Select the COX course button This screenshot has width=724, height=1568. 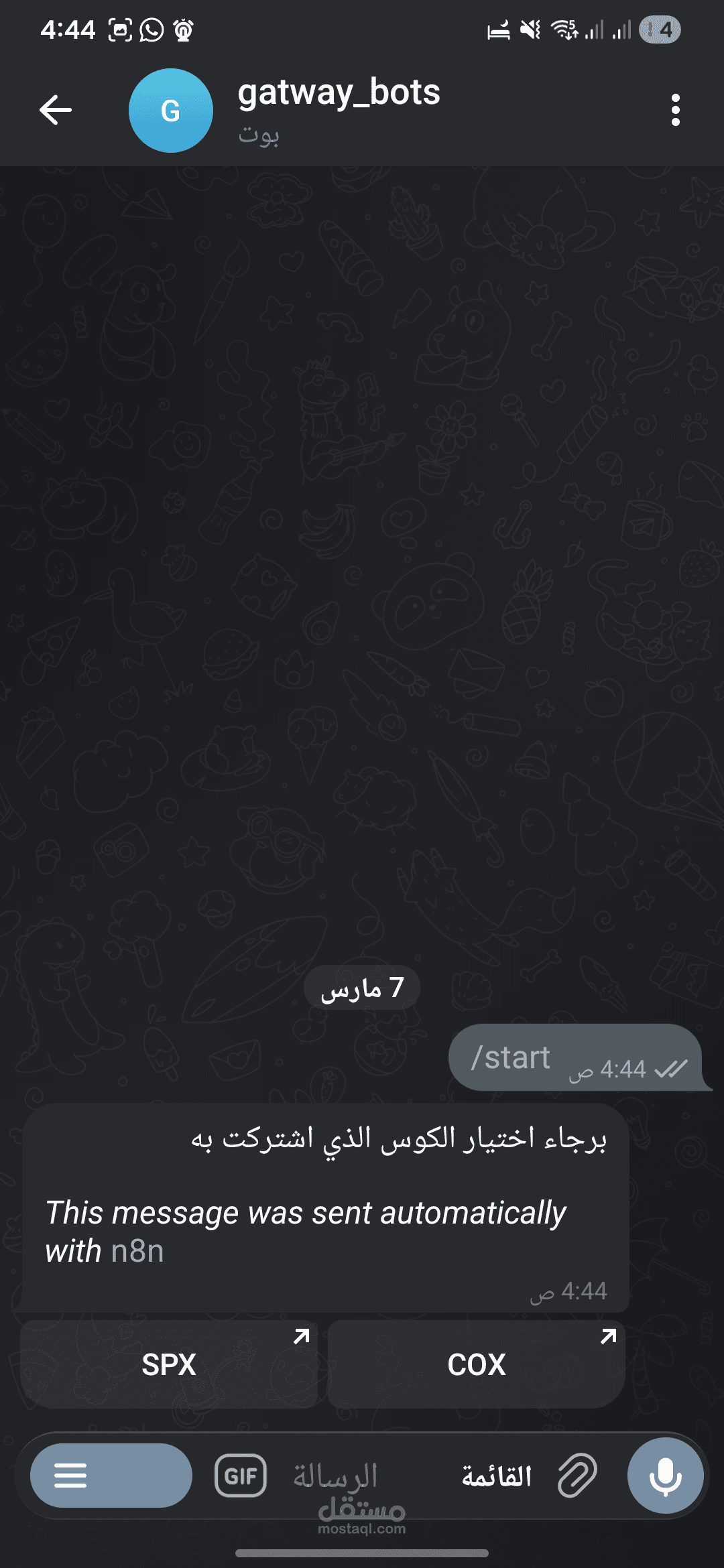click(x=476, y=1364)
